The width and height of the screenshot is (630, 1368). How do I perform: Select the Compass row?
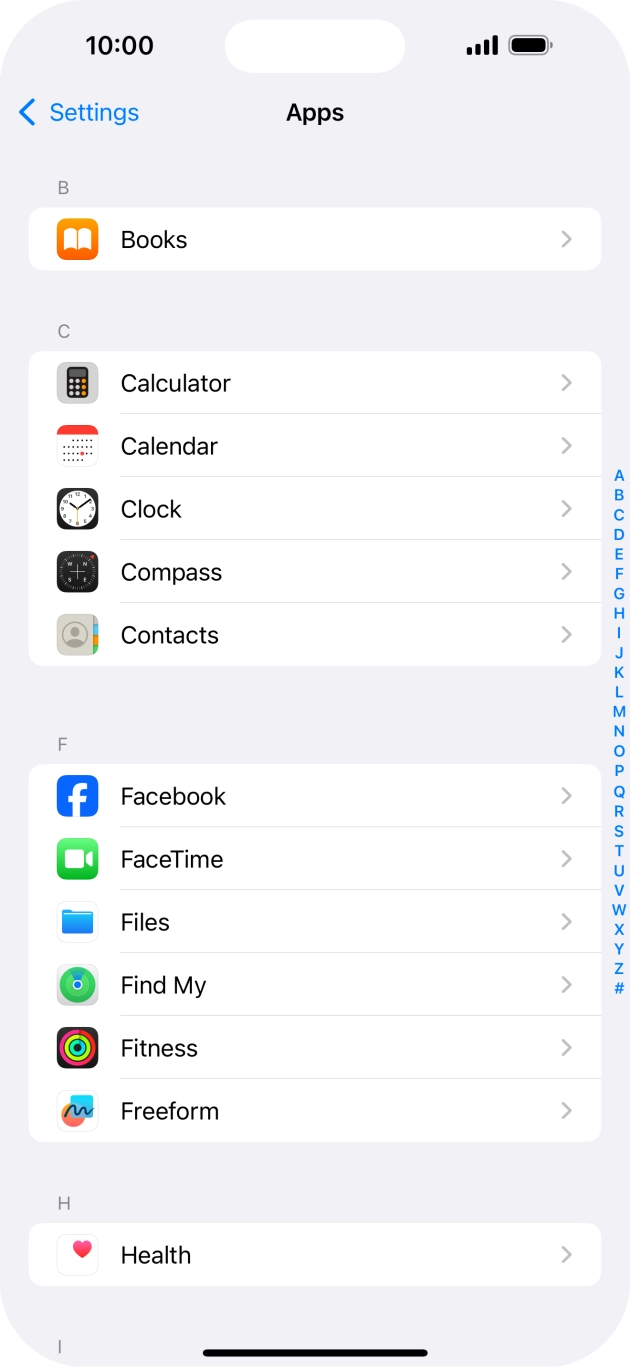click(x=315, y=572)
